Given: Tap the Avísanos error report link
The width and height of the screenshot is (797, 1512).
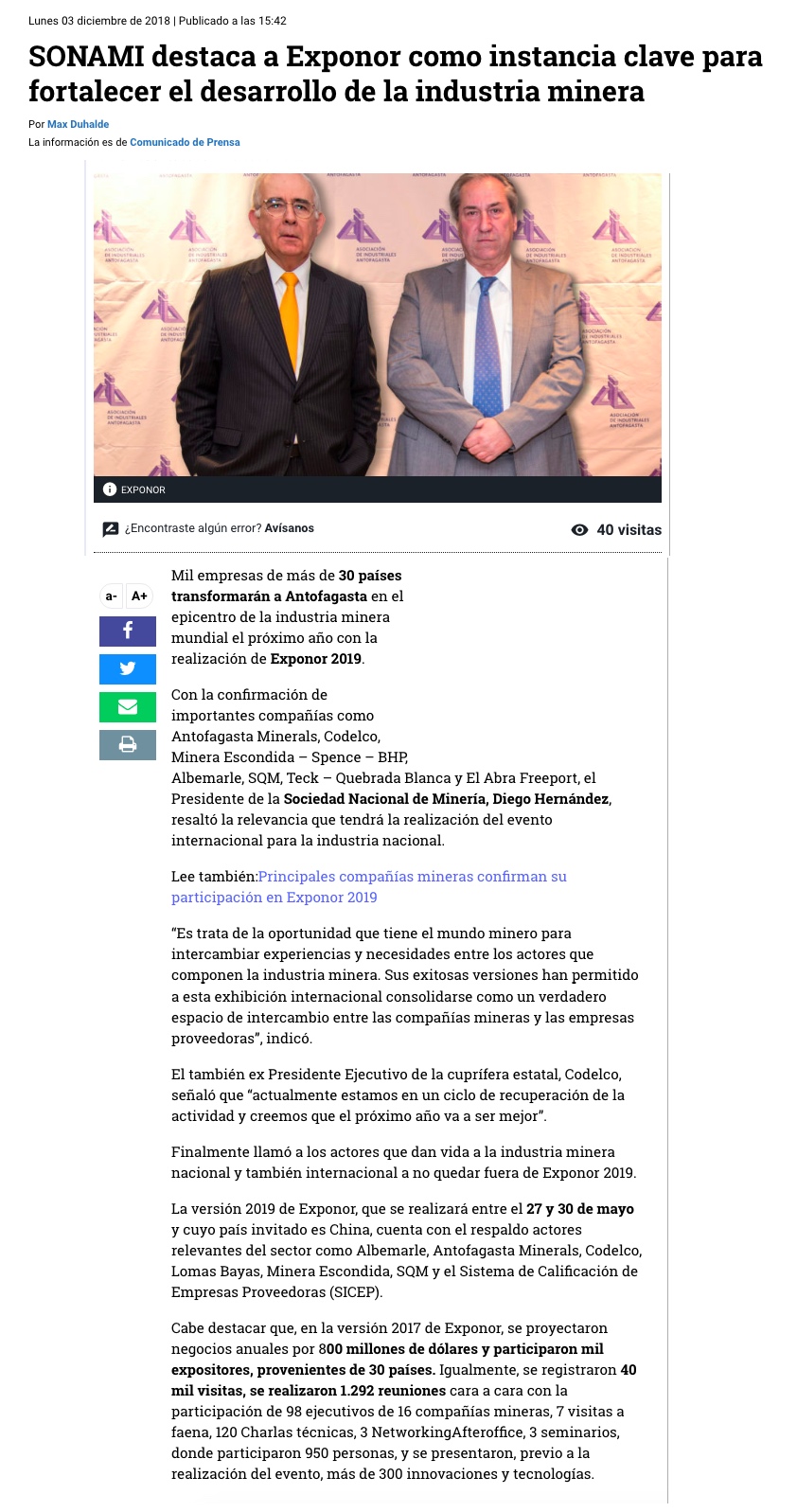Looking at the screenshot, I should (x=289, y=528).
